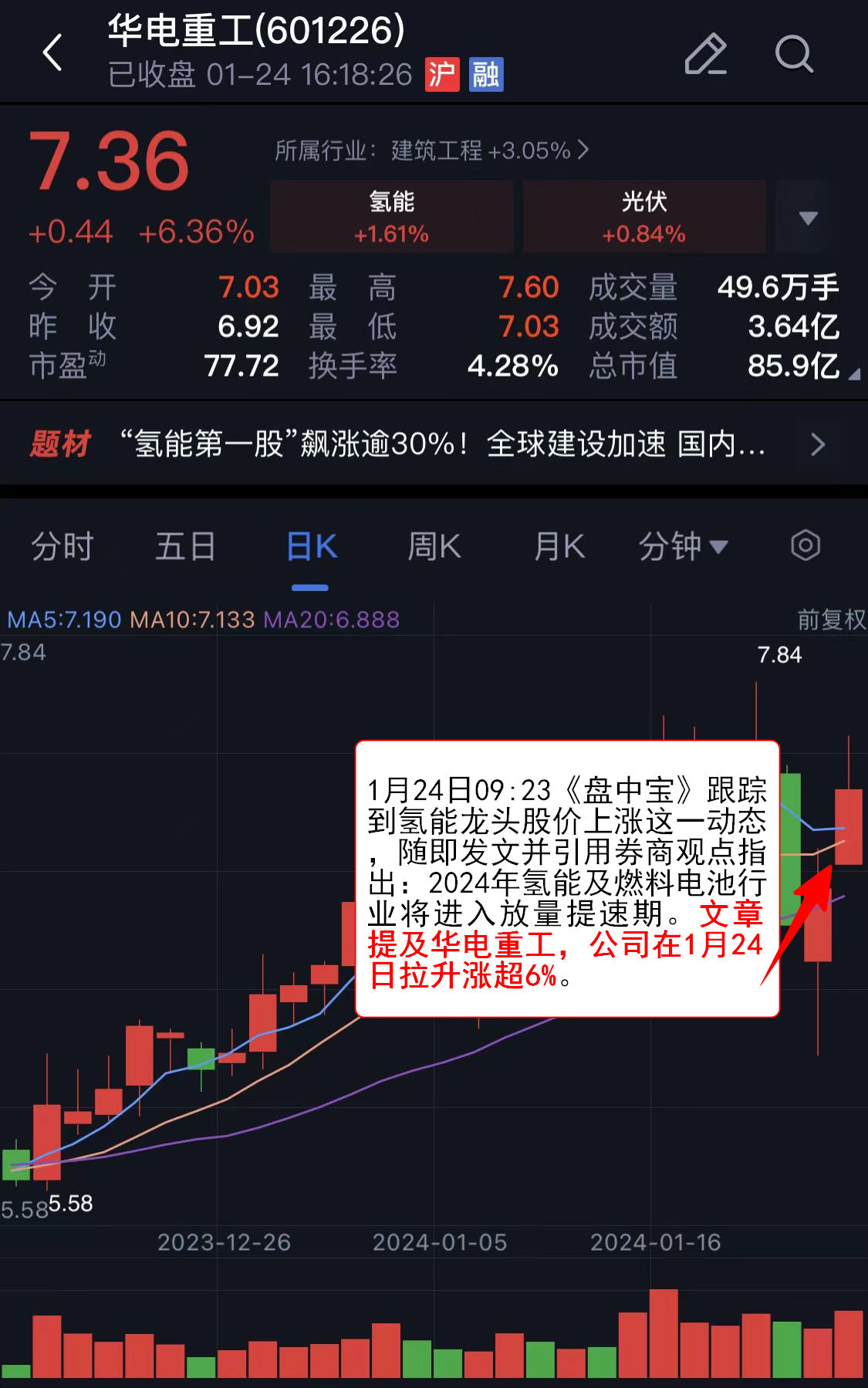Screen dimensions: 868x1388
Task: Select the 日K chart tab
Action: pos(311,546)
